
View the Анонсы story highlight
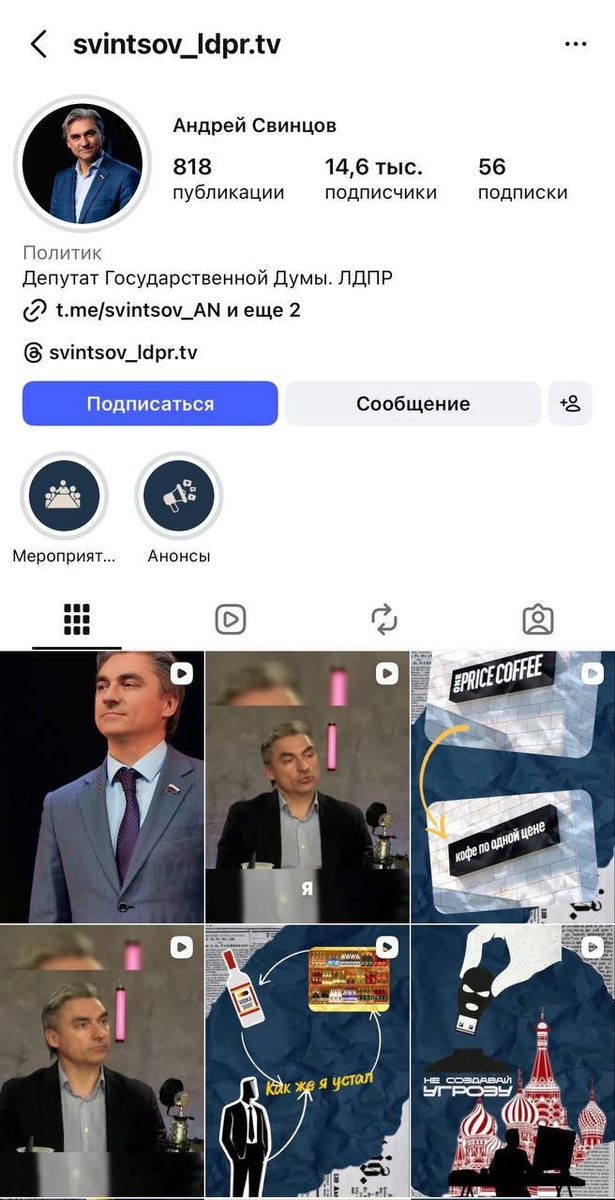coord(178,497)
